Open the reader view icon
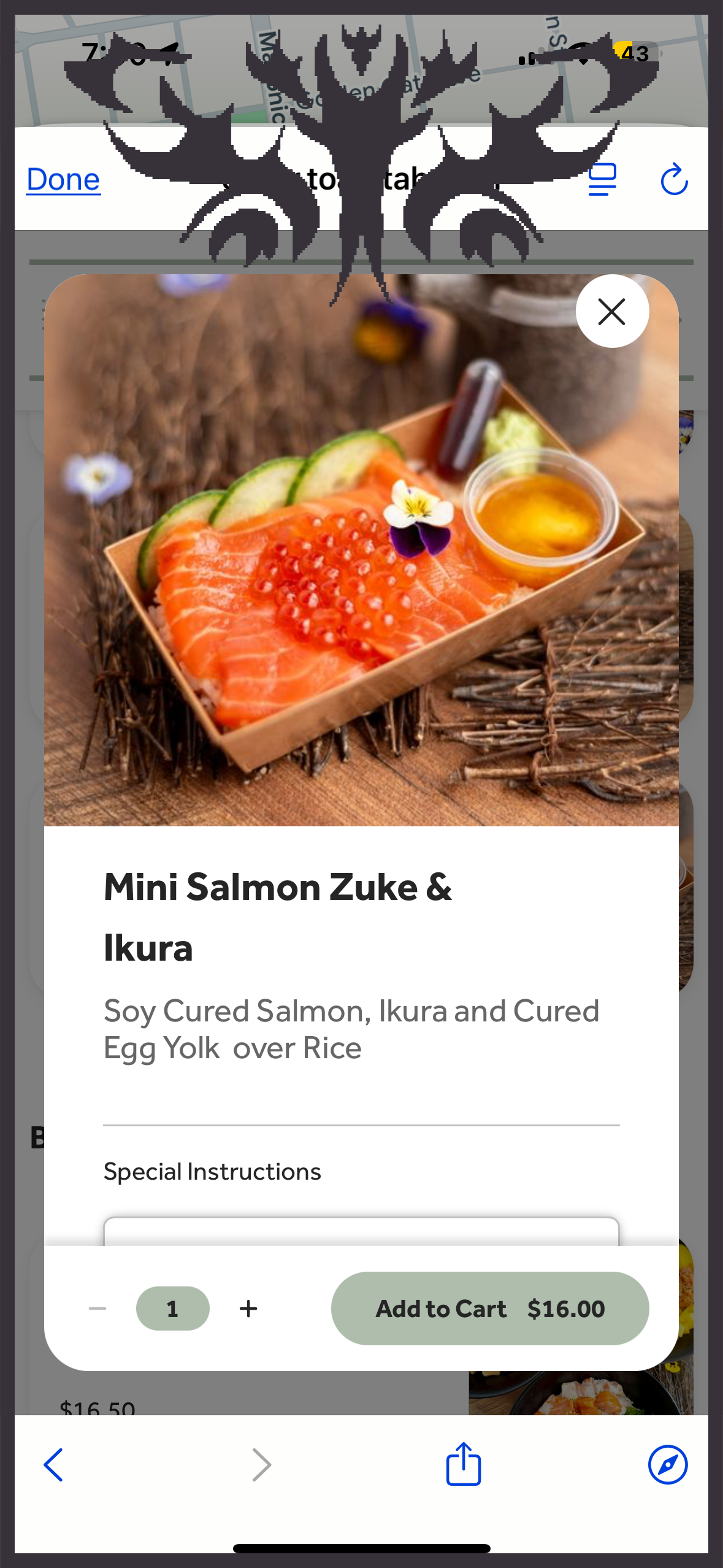The width and height of the screenshot is (723, 1568). click(x=602, y=180)
